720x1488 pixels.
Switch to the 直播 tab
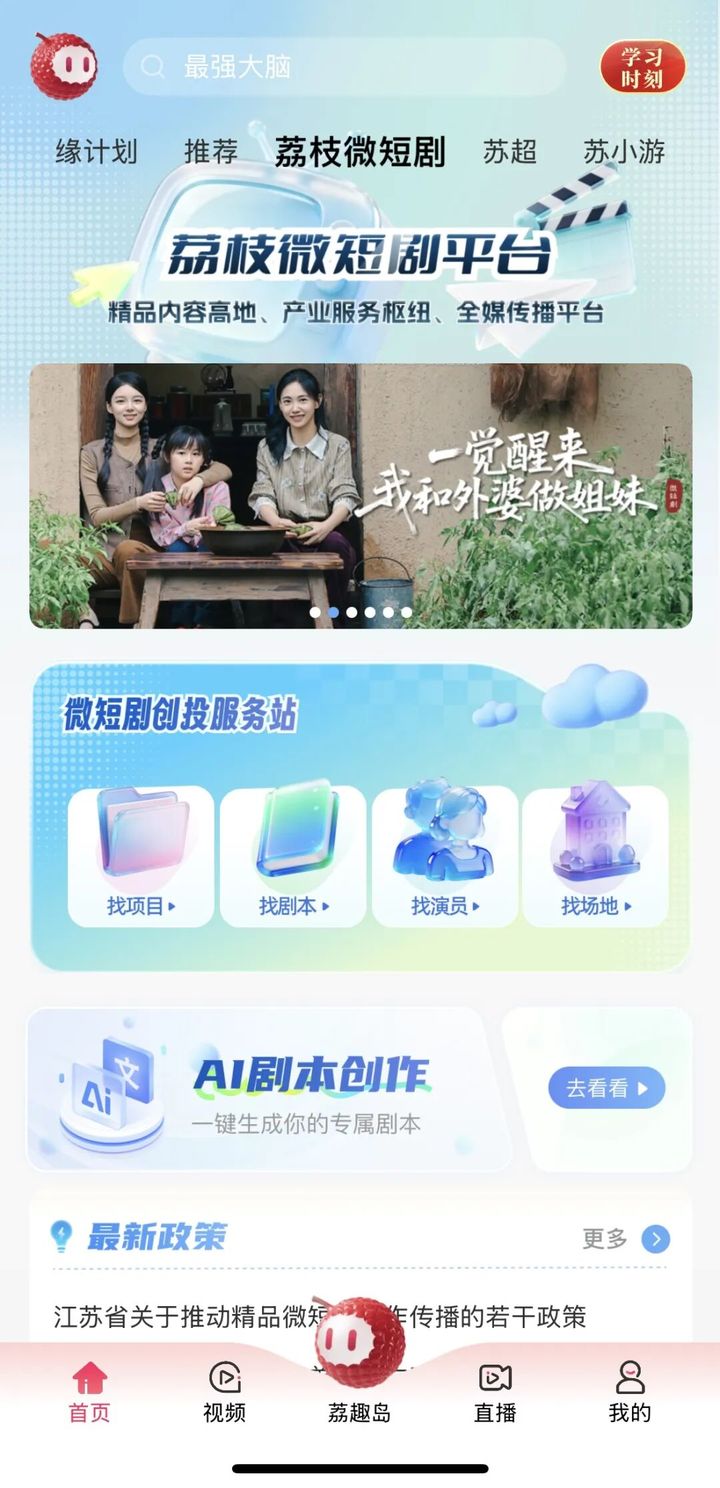tap(495, 1391)
